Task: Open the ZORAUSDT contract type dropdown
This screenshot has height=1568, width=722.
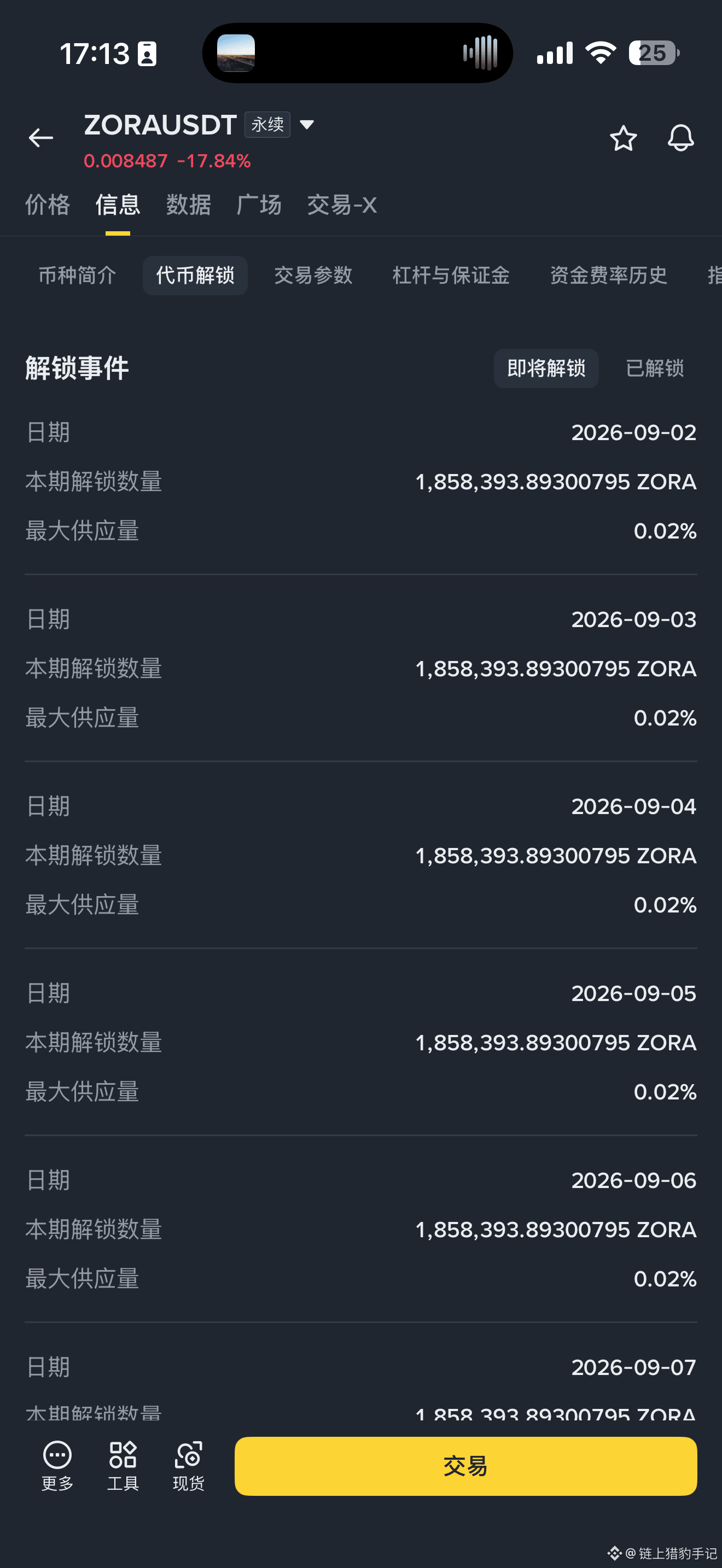Action: [x=307, y=125]
